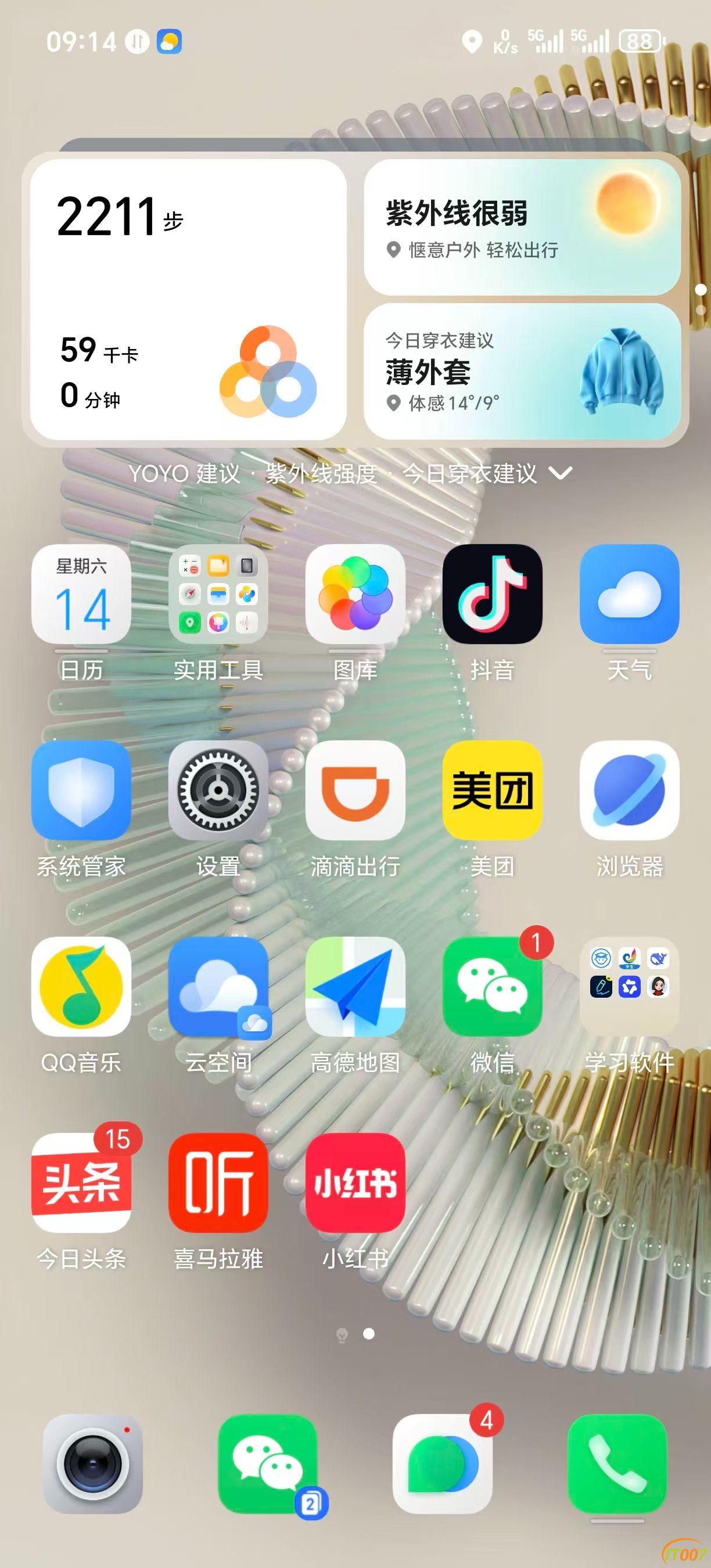The height and width of the screenshot is (1568, 711).
Task: Launch Douyin (抖音)
Action: 492,594
